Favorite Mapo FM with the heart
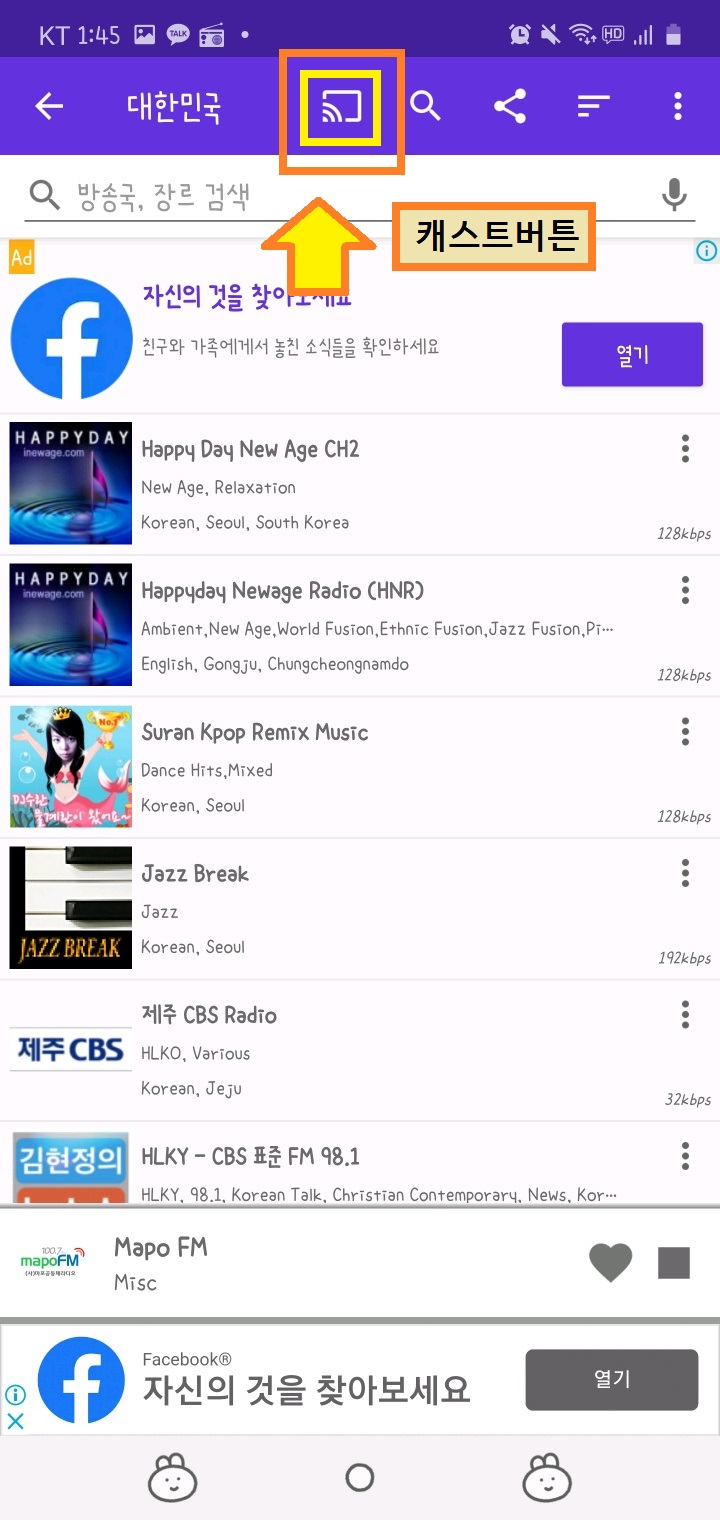Screen dimensions: 720x1520 click(610, 1263)
